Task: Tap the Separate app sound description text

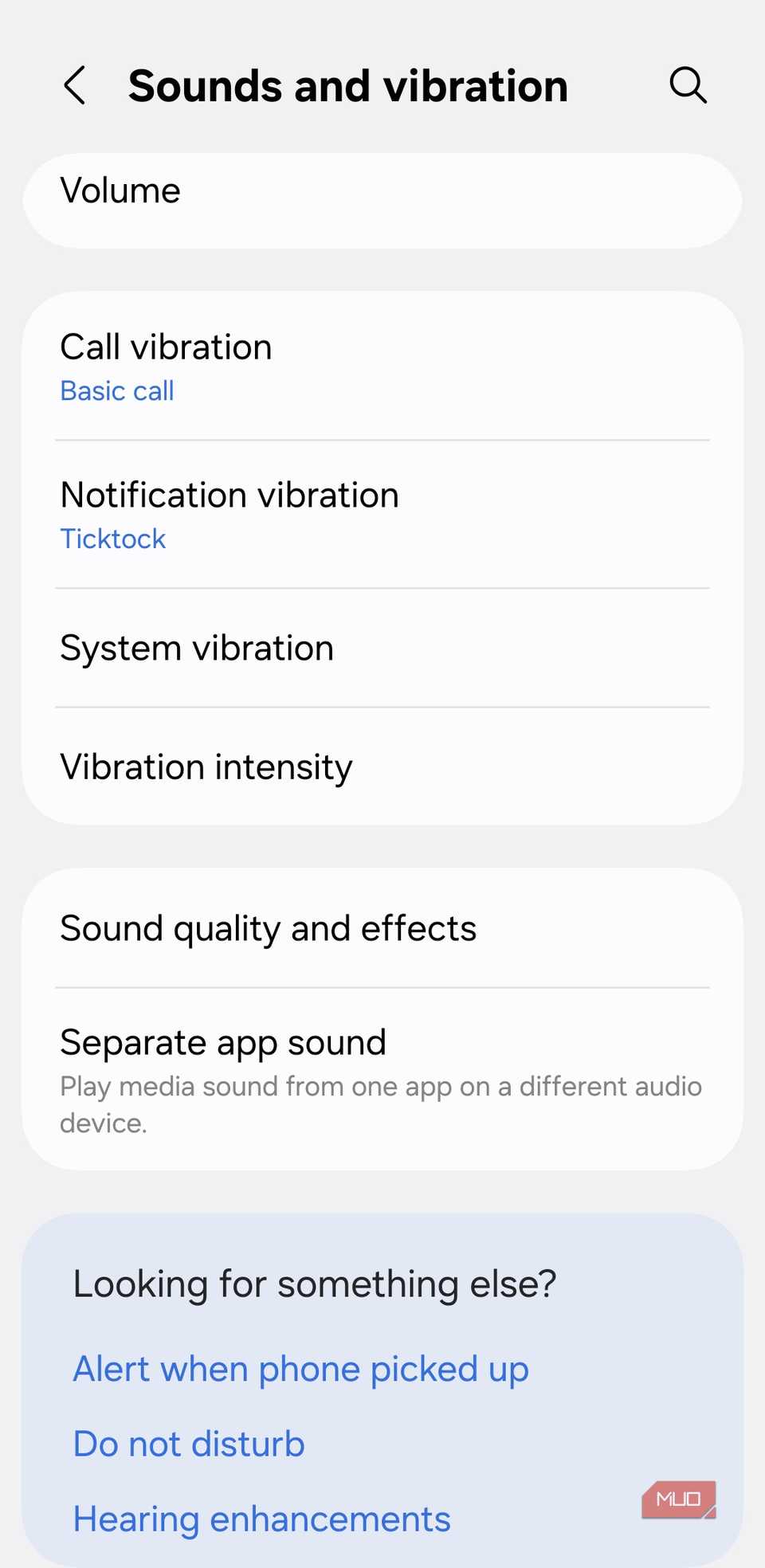Action: click(x=381, y=1103)
